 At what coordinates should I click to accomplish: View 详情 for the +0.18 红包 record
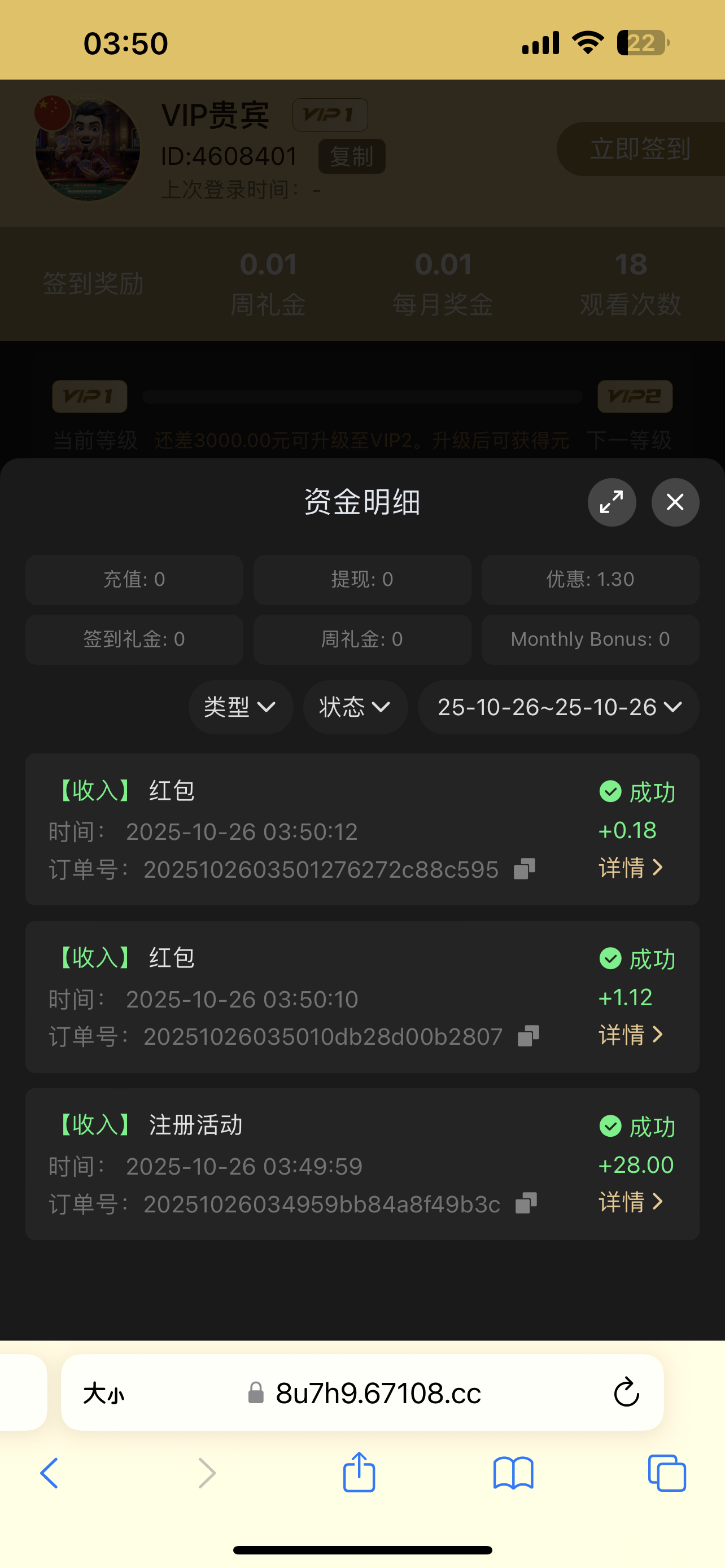[x=631, y=868]
